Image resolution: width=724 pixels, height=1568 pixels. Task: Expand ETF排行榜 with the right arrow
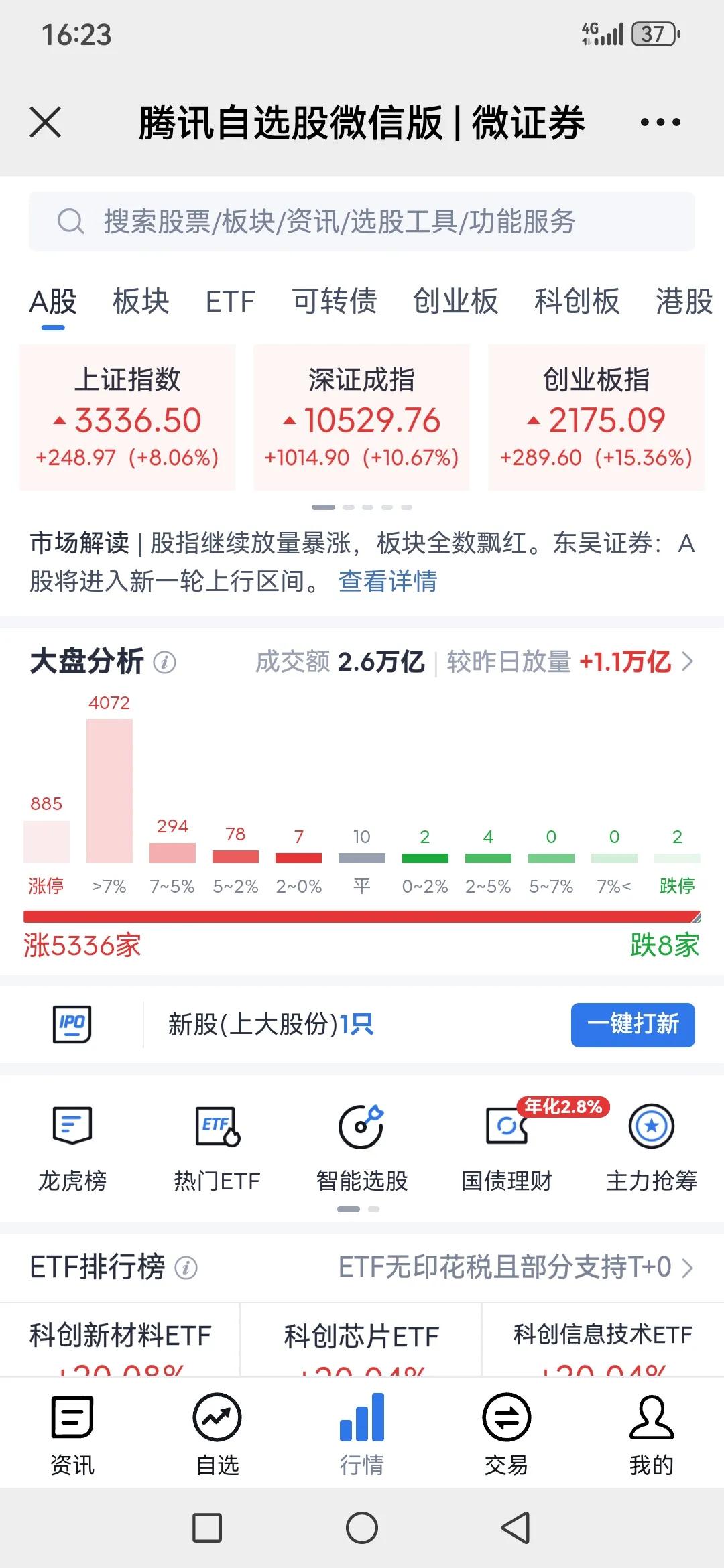tap(688, 1266)
